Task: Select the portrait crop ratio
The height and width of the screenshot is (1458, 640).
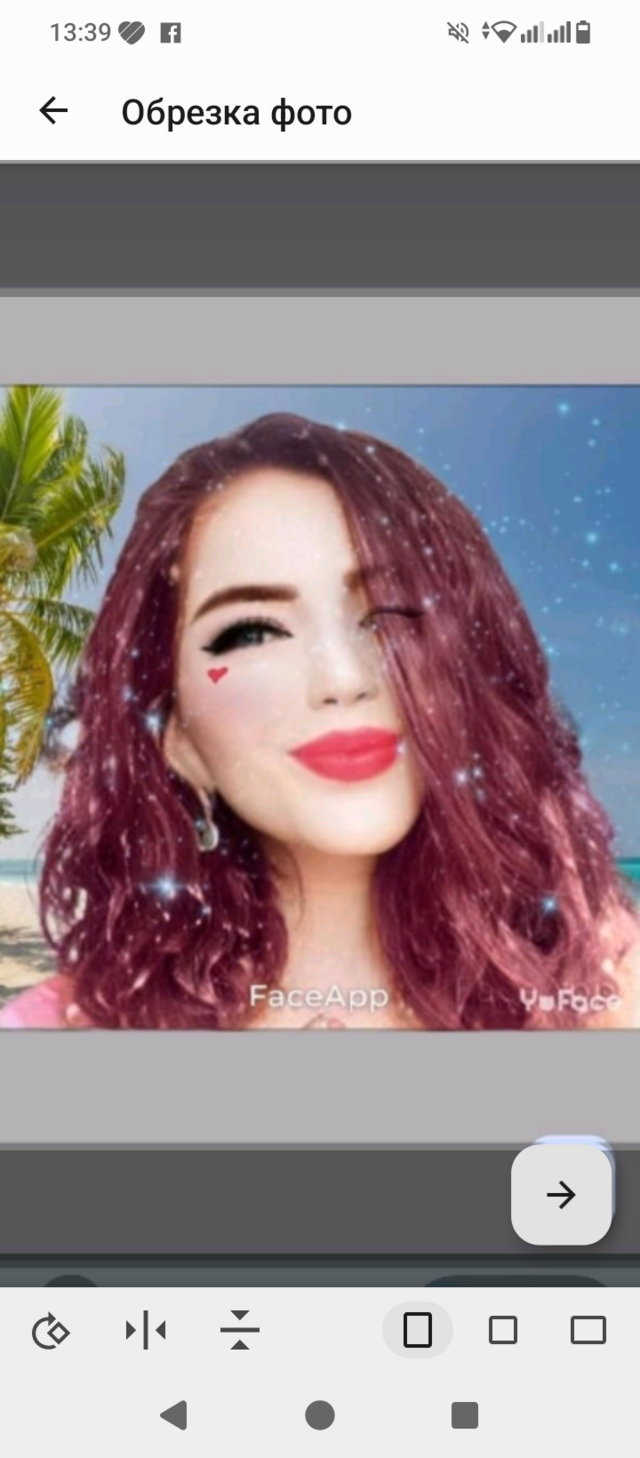Action: click(417, 1330)
